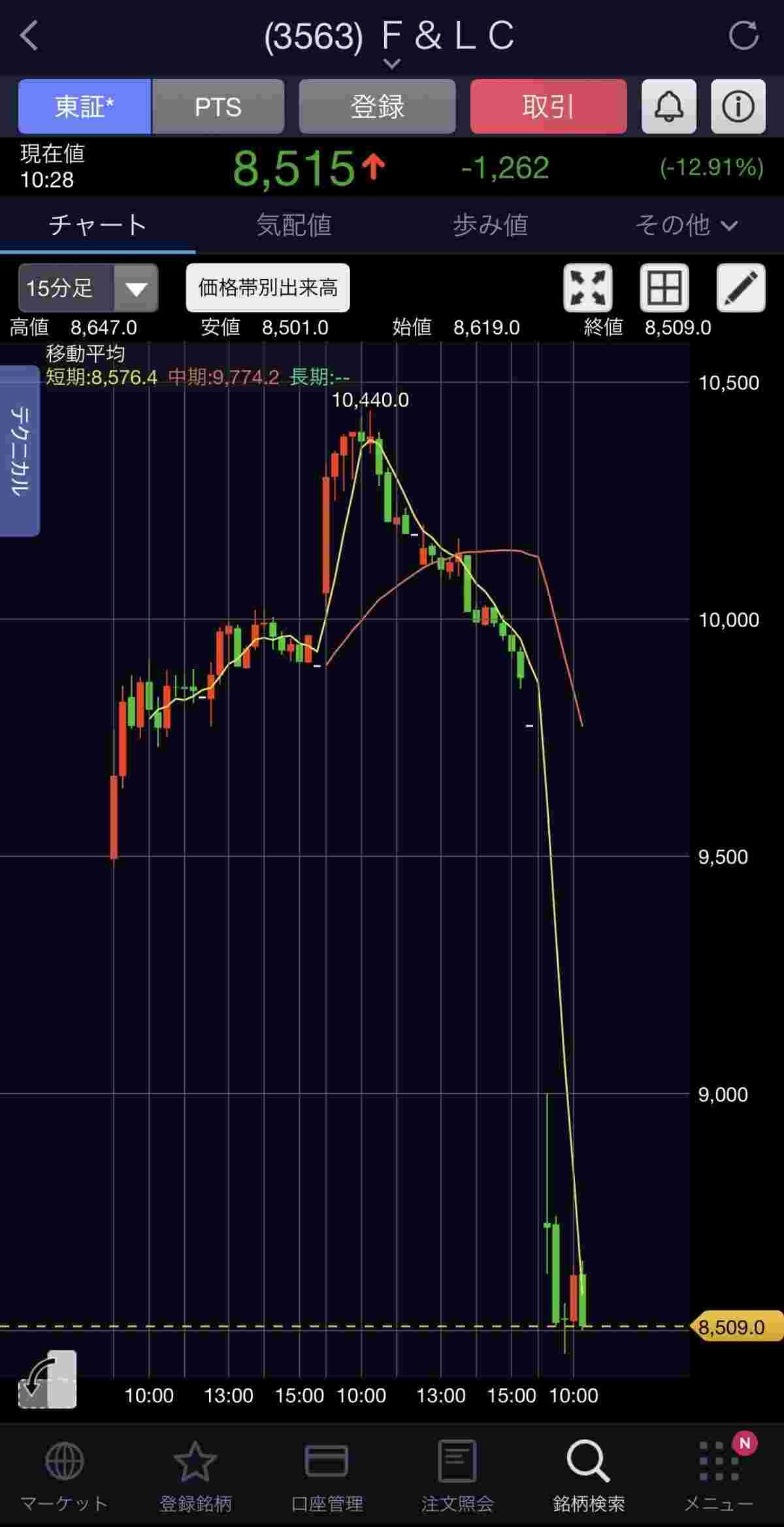Image resolution: width=784 pixels, height=1527 pixels.
Task: Open the 取引 trade button
Action: click(548, 107)
